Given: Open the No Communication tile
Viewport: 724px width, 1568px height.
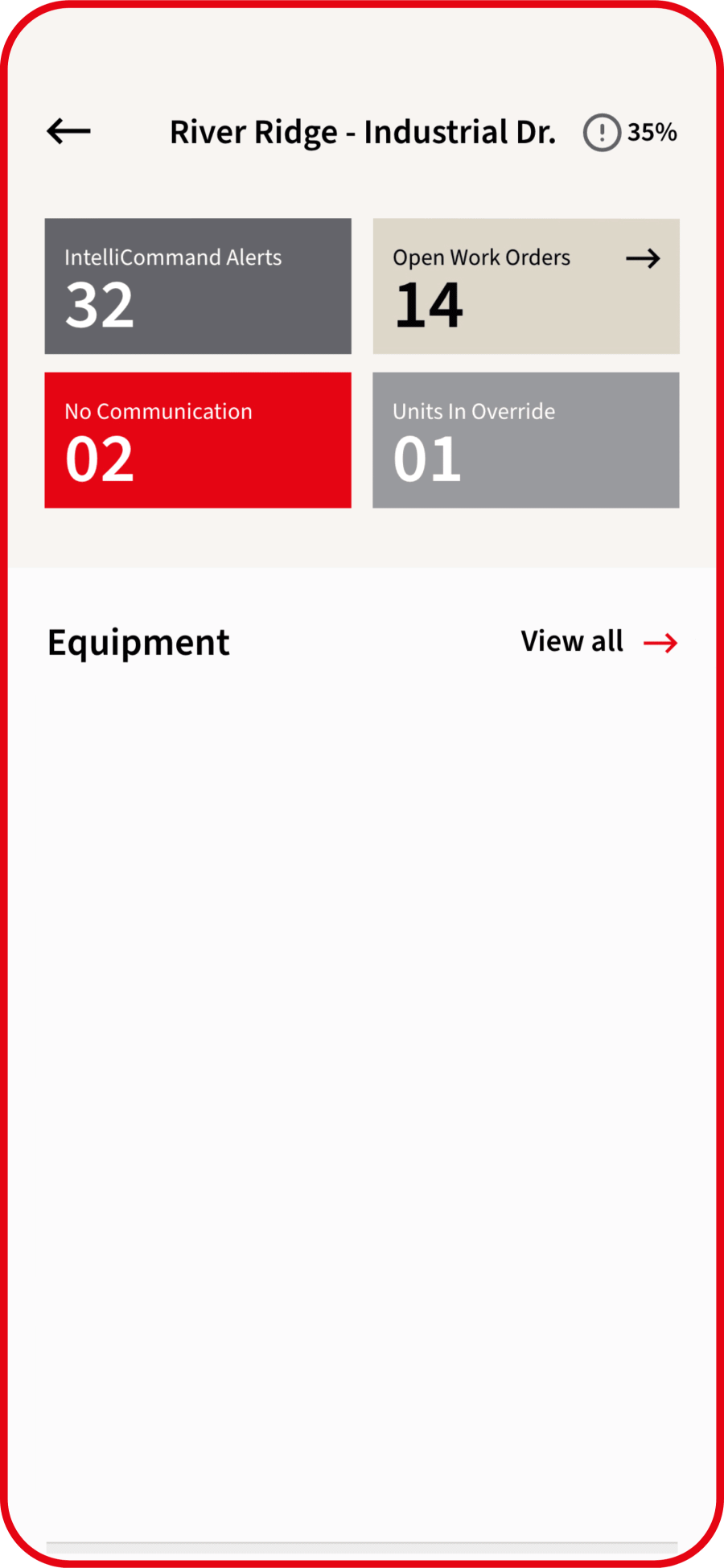Looking at the screenshot, I should pyautogui.click(x=198, y=440).
